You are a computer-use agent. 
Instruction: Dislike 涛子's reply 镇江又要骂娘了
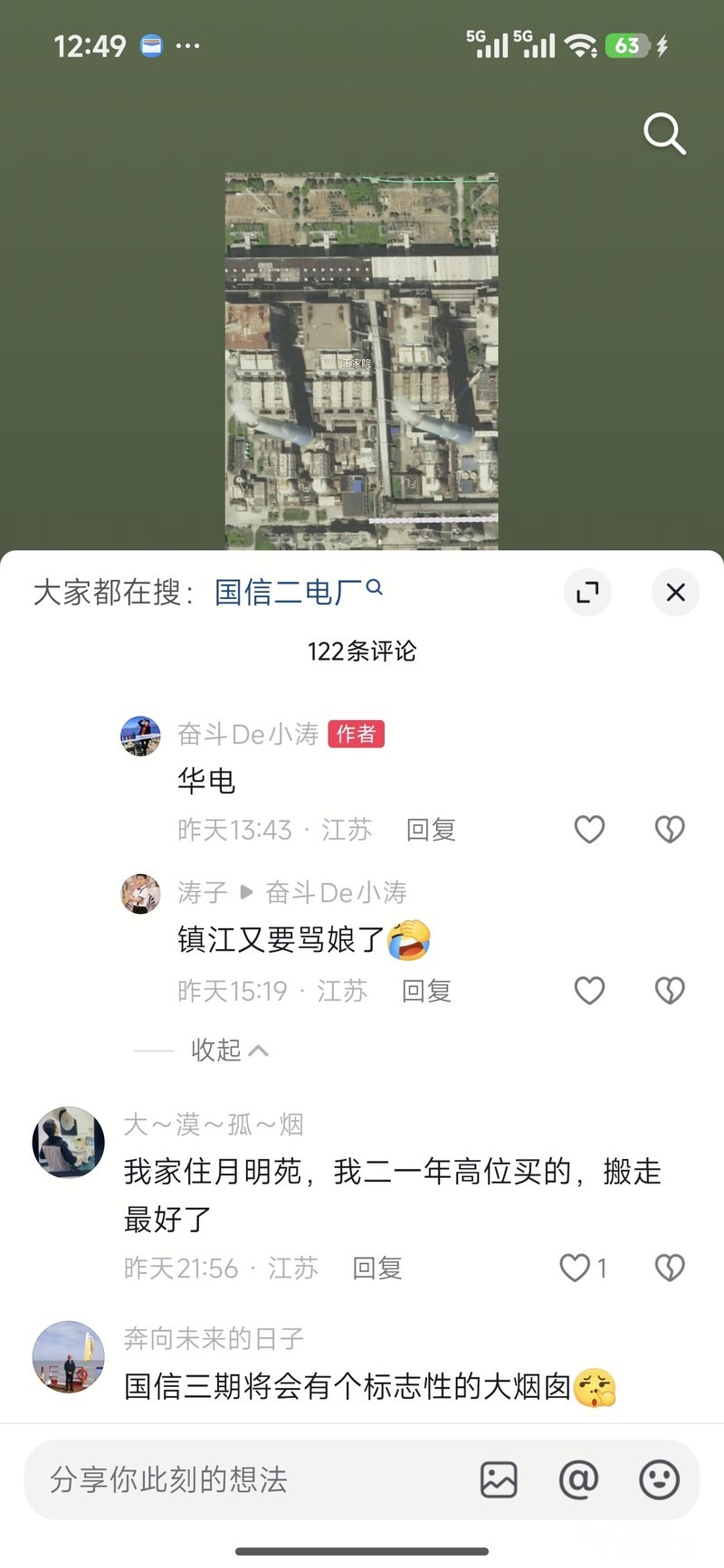tap(670, 990)
